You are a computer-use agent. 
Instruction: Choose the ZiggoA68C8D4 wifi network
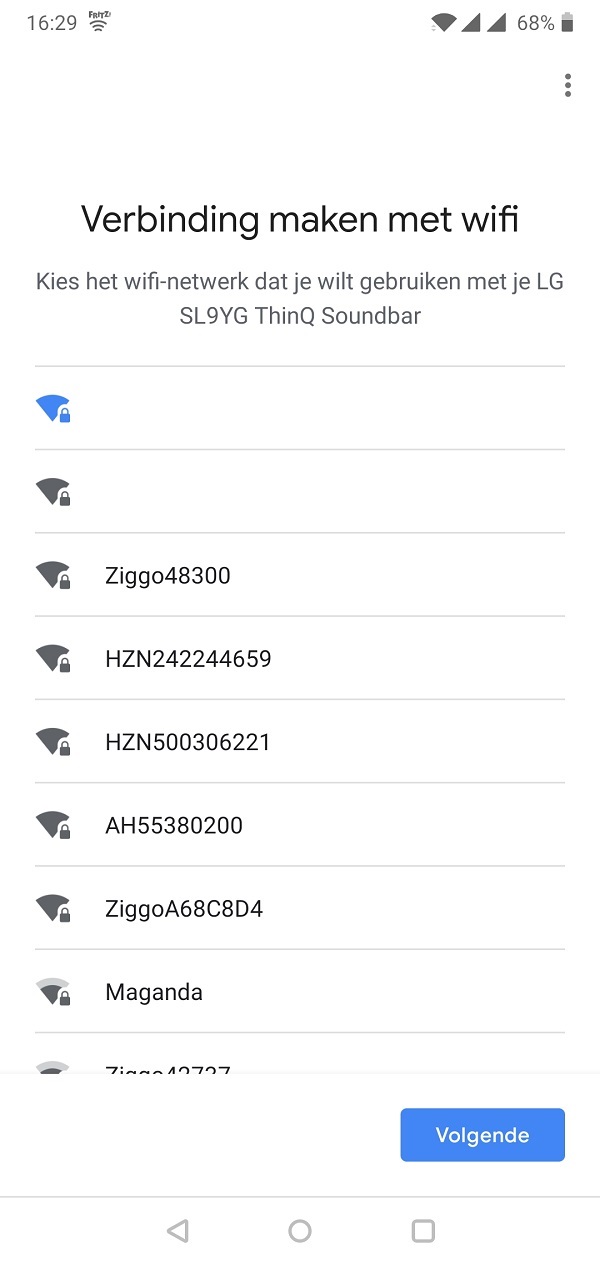coord(300,908)
